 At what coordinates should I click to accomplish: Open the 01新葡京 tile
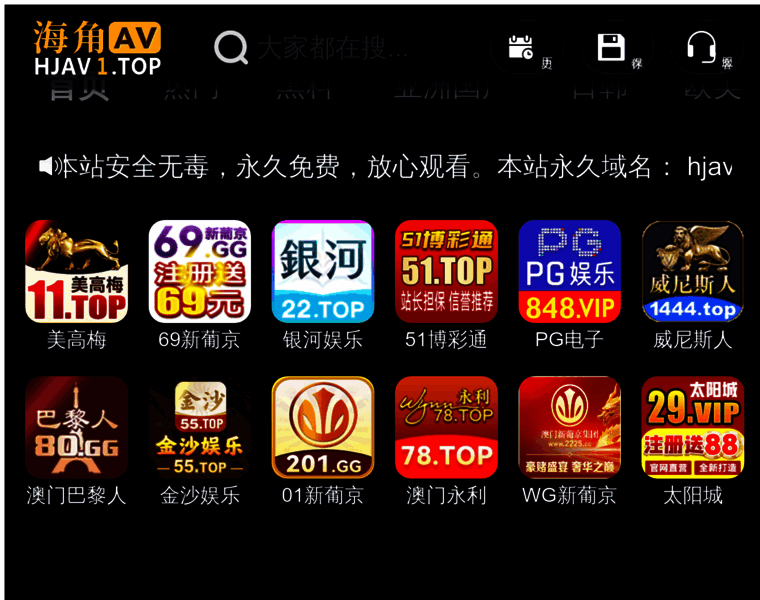(x=323, y=428)
